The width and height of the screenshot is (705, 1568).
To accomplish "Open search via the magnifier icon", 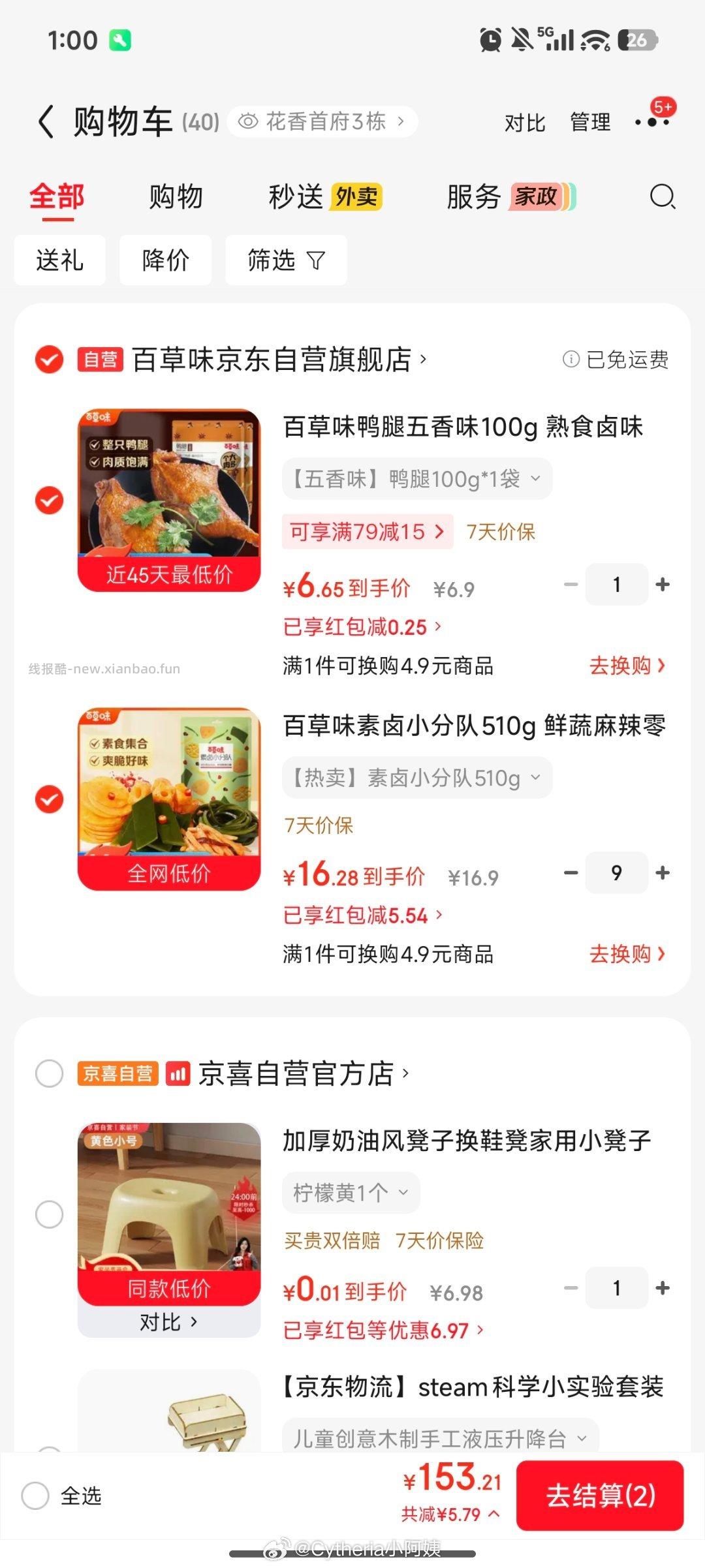I will [x=662, y=197].
